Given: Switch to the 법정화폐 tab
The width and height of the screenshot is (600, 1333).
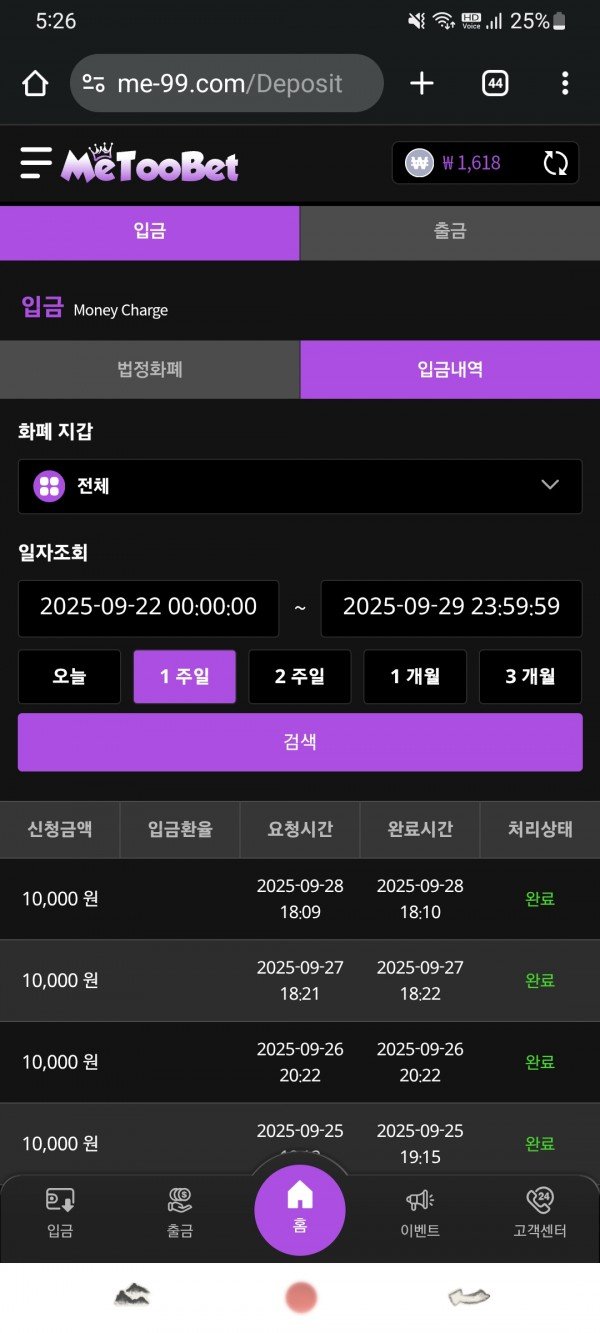Looking at the screenshot, I should [149, 369].
